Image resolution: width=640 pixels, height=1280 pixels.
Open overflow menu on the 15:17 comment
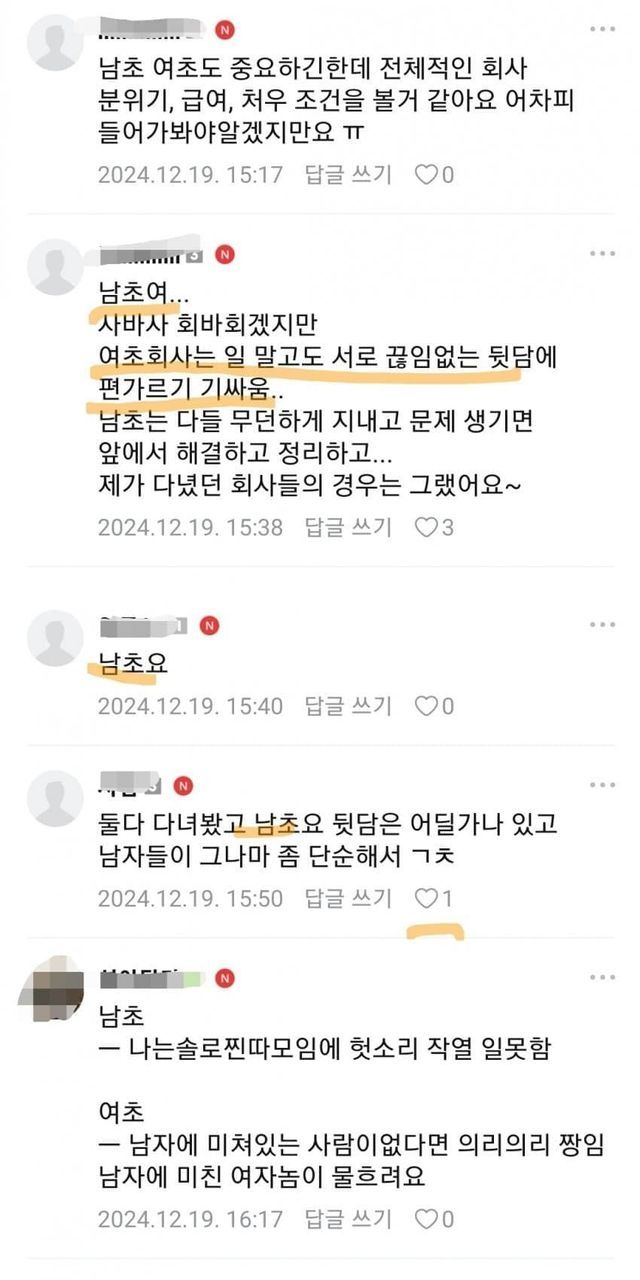[603, 31]
